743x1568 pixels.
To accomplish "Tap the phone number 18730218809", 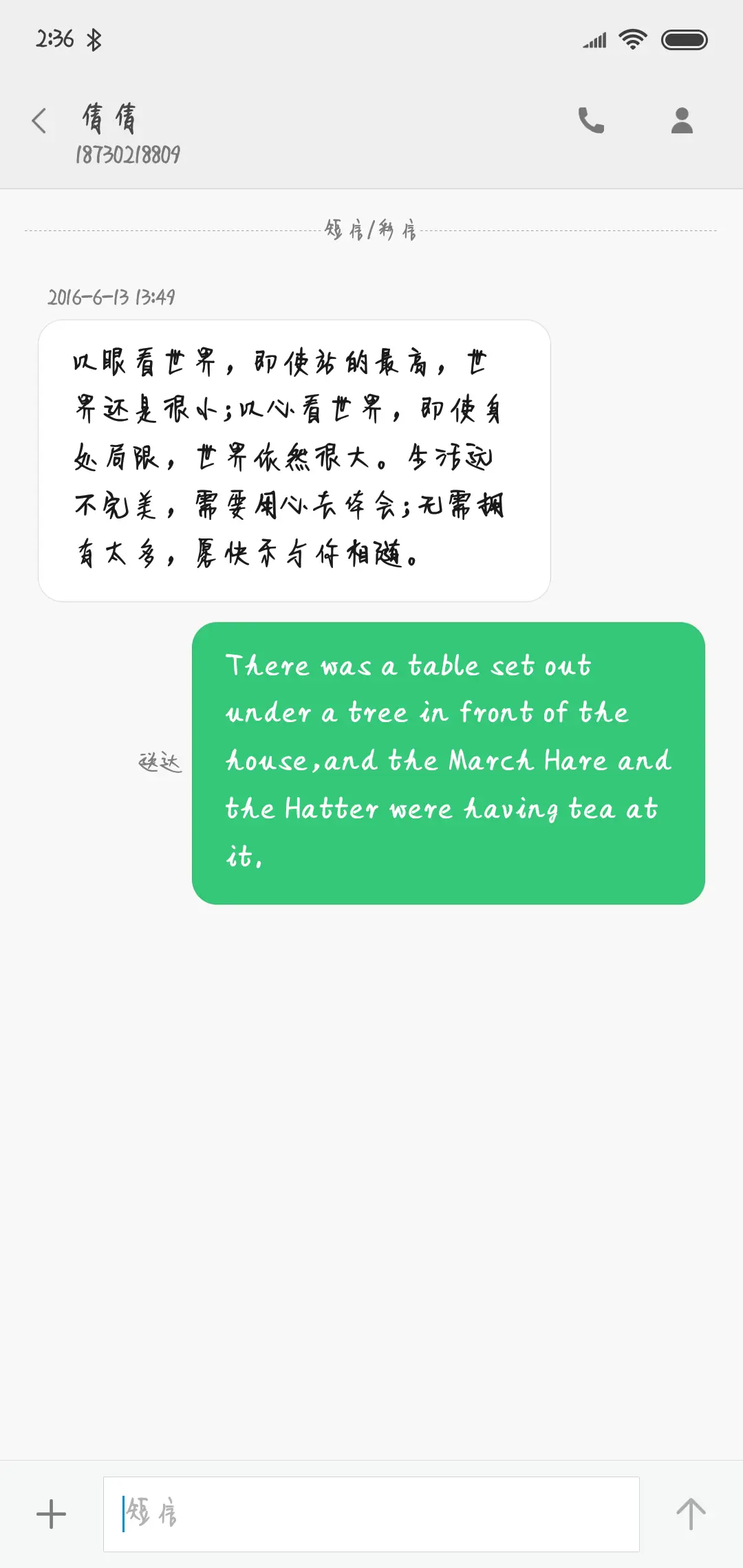I will (x=127, y=155).
